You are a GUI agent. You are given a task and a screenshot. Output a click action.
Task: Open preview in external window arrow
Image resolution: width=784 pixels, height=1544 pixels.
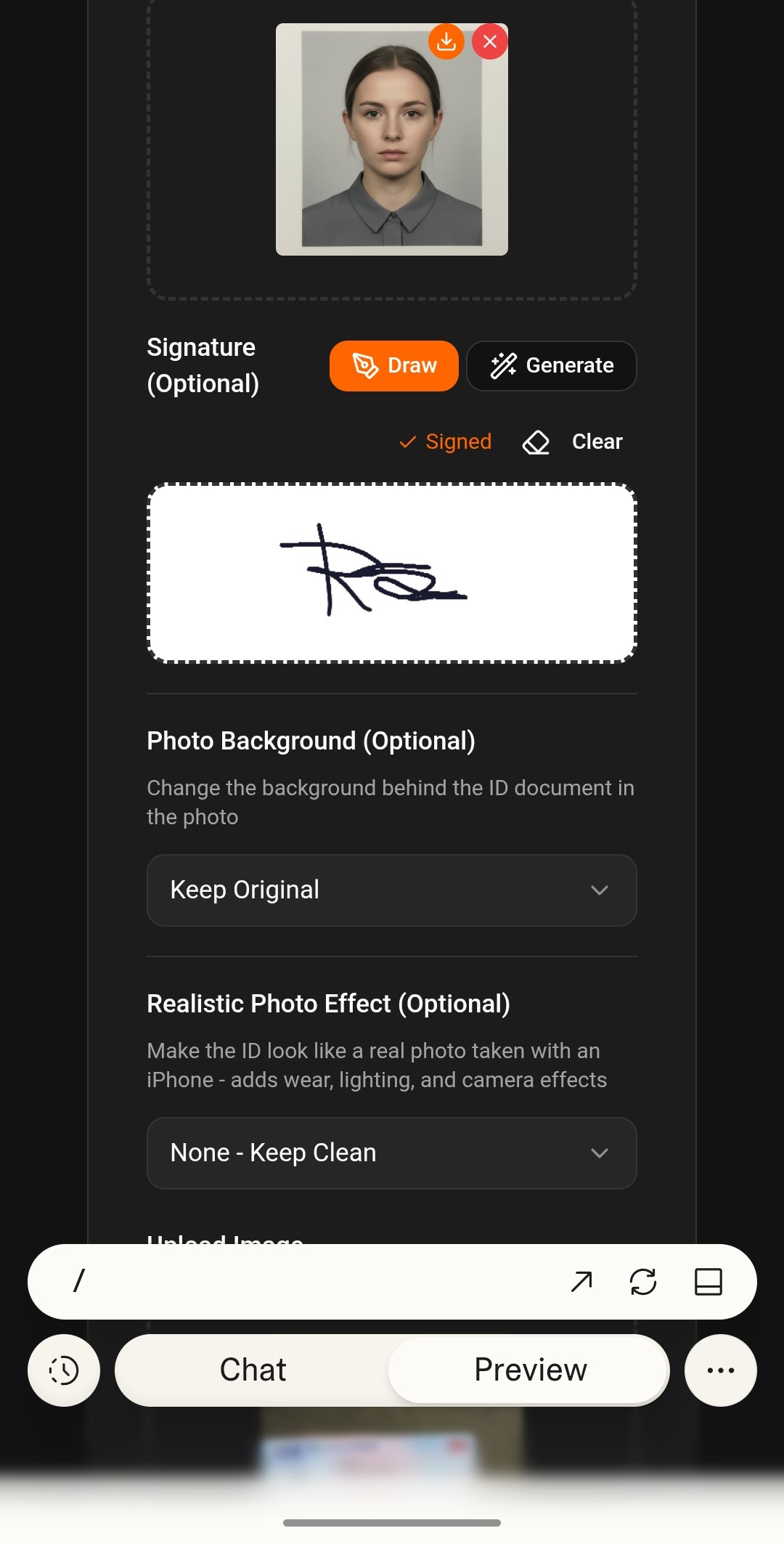[x=581, y=1281]
